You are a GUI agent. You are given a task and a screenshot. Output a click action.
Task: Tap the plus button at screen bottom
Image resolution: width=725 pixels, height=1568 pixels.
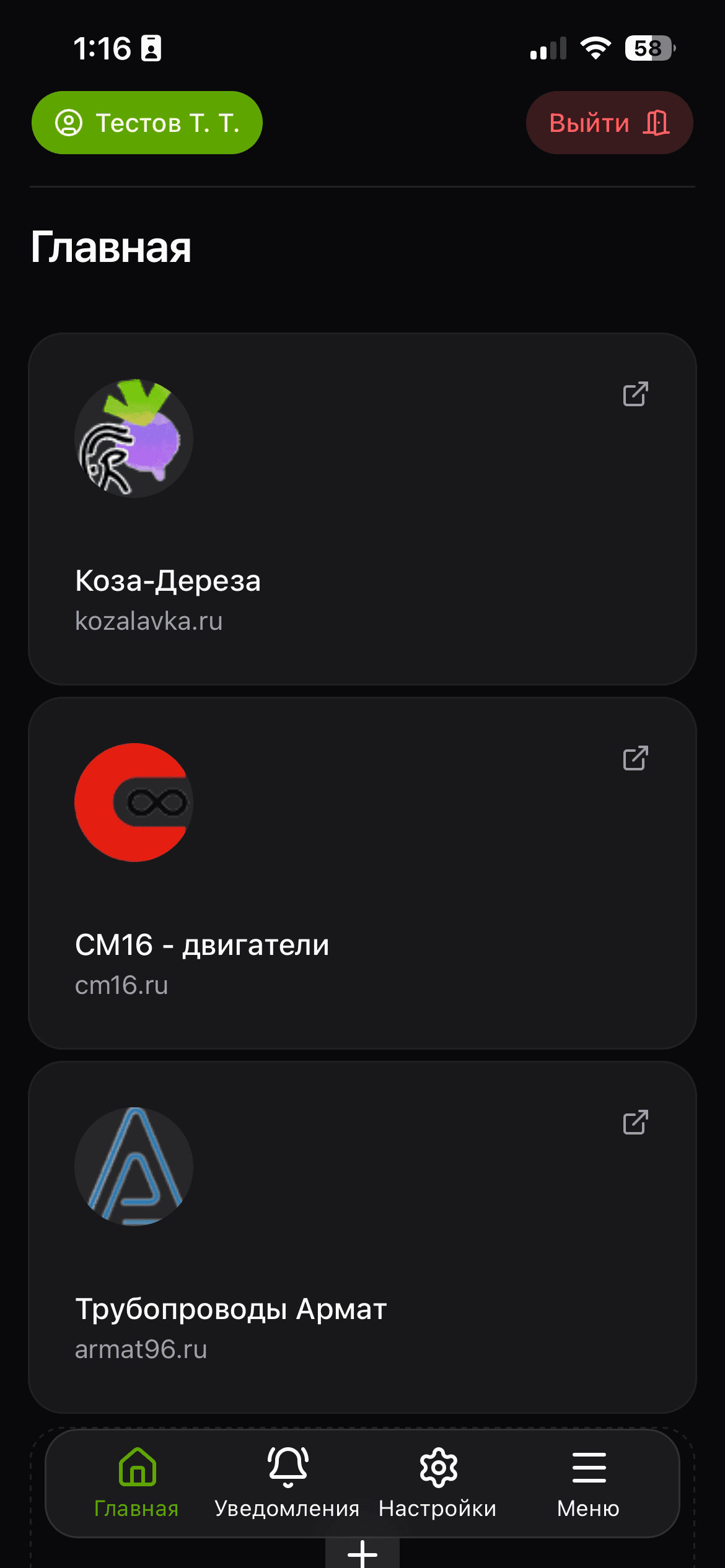pos(362,1554)
